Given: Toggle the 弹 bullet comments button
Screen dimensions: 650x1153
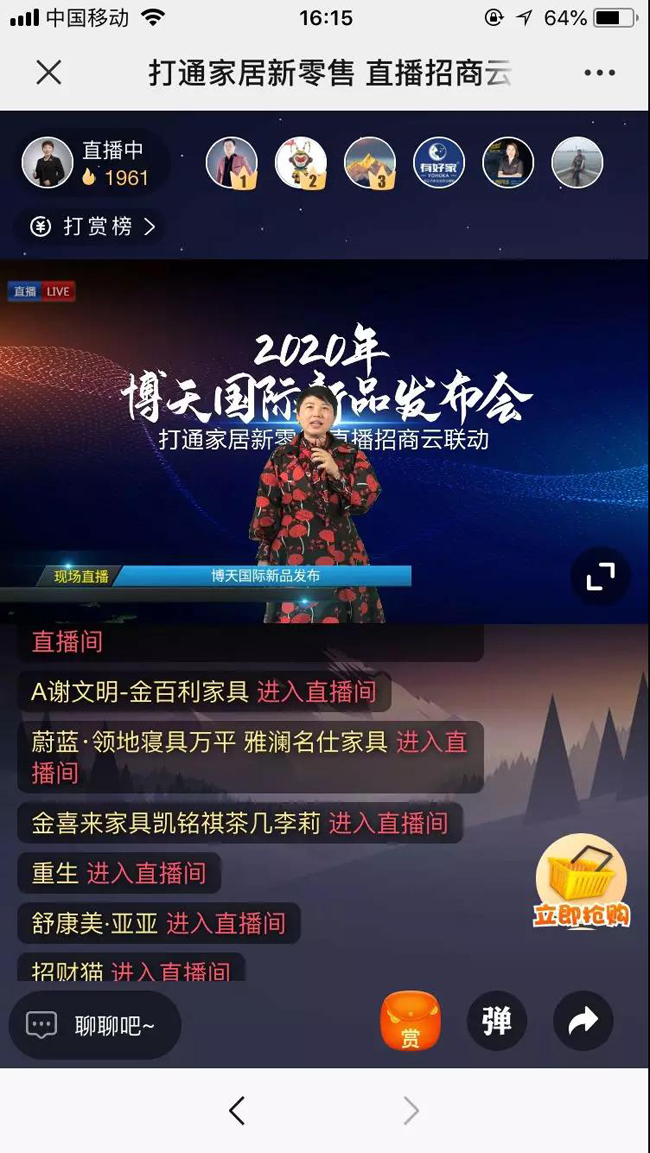Looking at the screenshot, I should (496, 1022).
